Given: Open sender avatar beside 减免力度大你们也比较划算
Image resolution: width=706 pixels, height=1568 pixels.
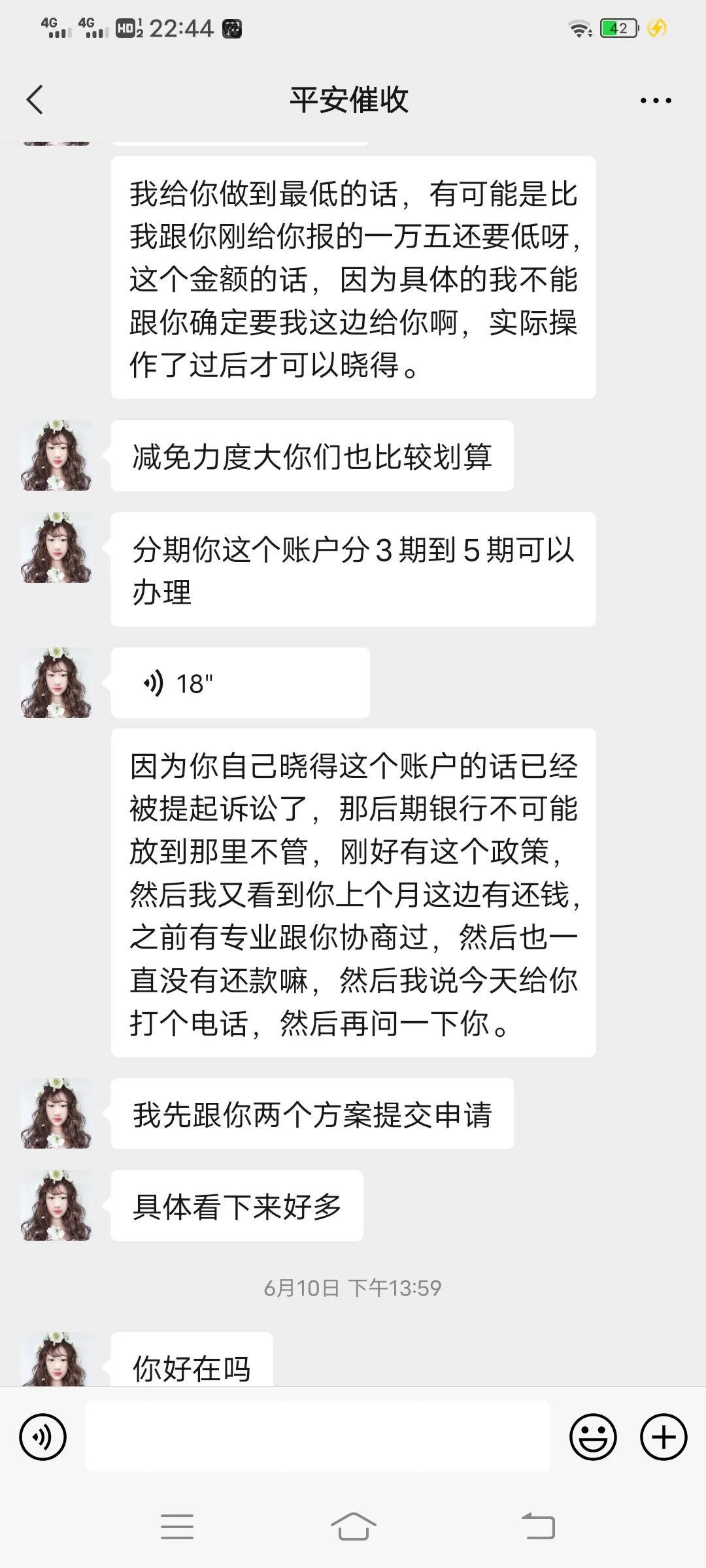Looking at the screenshot, I should pos(56,456).
